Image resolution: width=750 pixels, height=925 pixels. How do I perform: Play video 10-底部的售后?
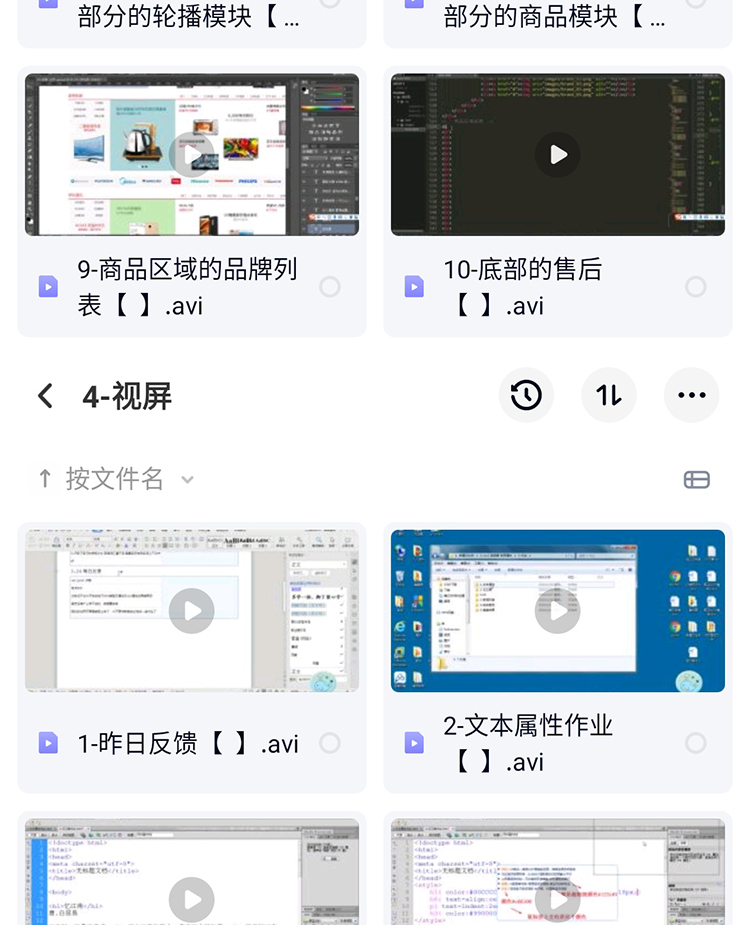point(558,155)
